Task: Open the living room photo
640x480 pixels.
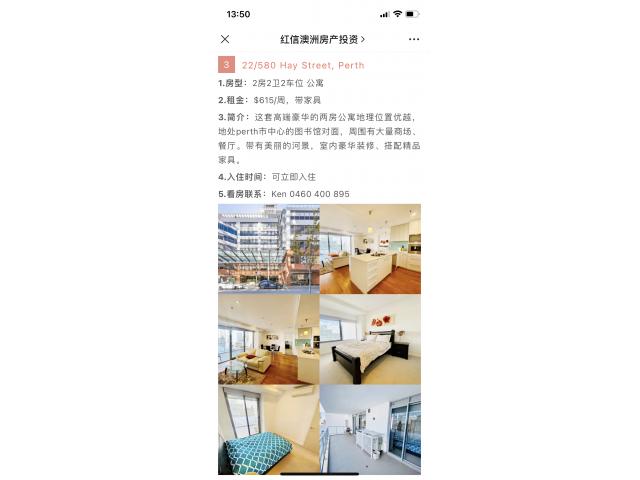Action: pos(268,339)
